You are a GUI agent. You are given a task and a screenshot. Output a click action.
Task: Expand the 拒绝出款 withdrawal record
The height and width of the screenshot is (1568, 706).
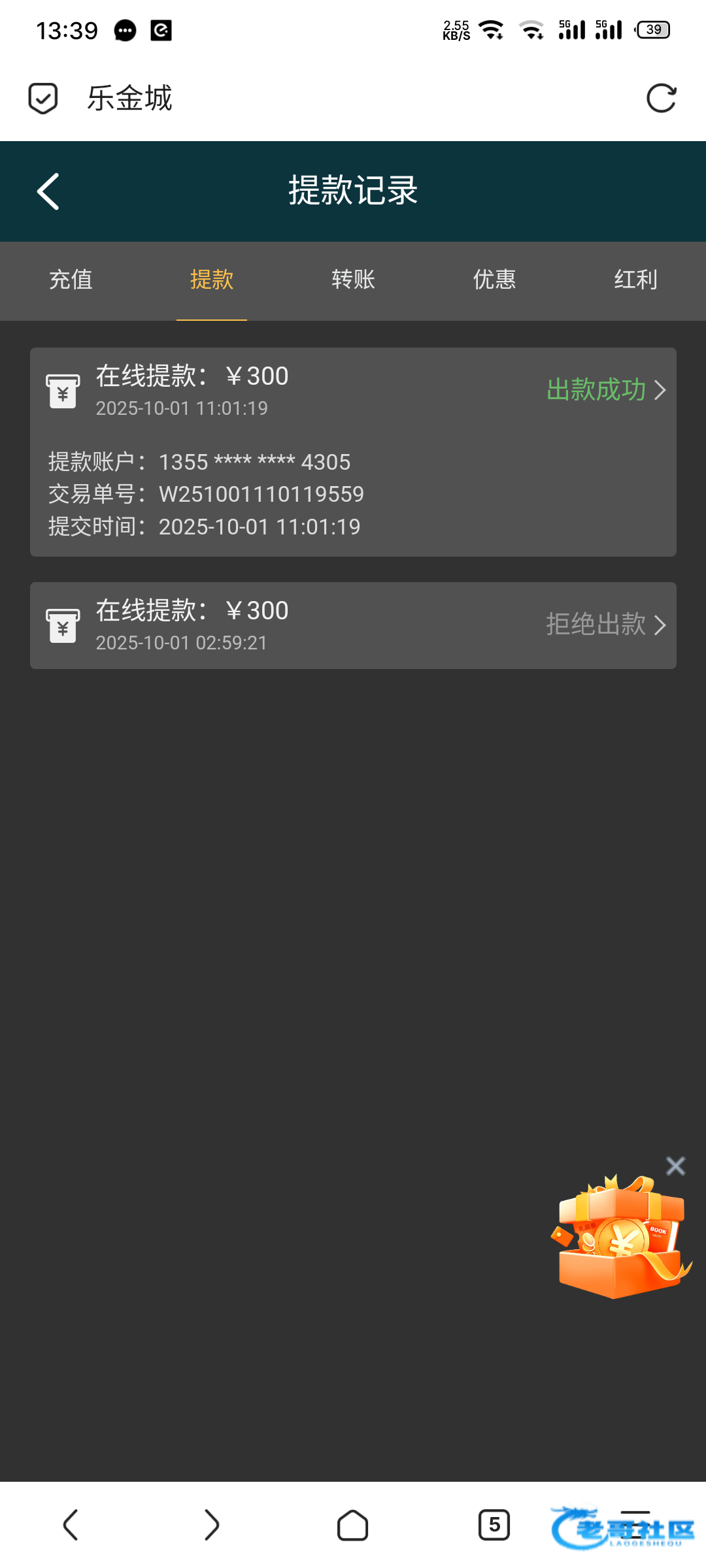605,625
